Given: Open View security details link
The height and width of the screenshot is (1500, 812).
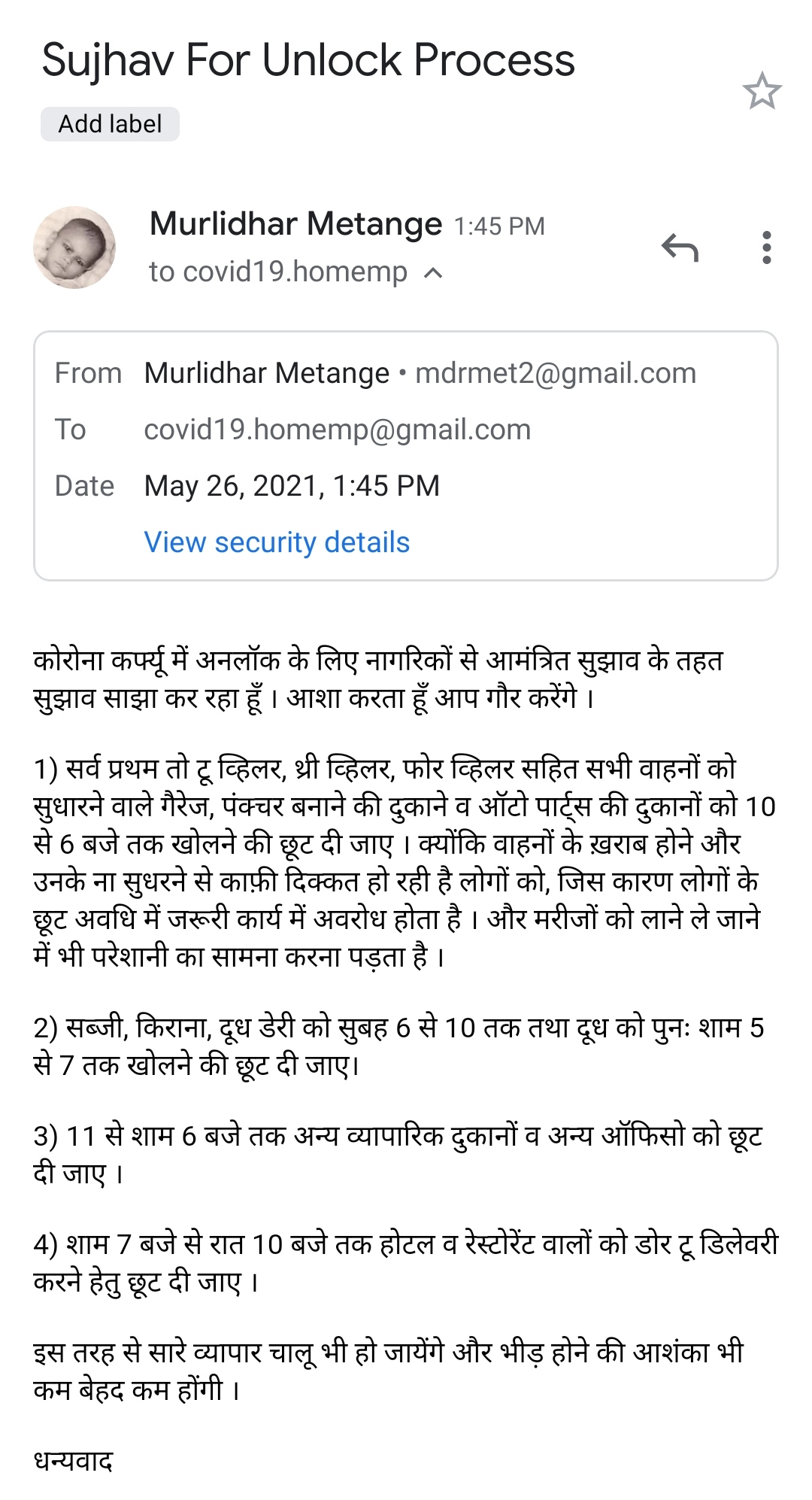Looking at the screenshot, I should (277, 542).
